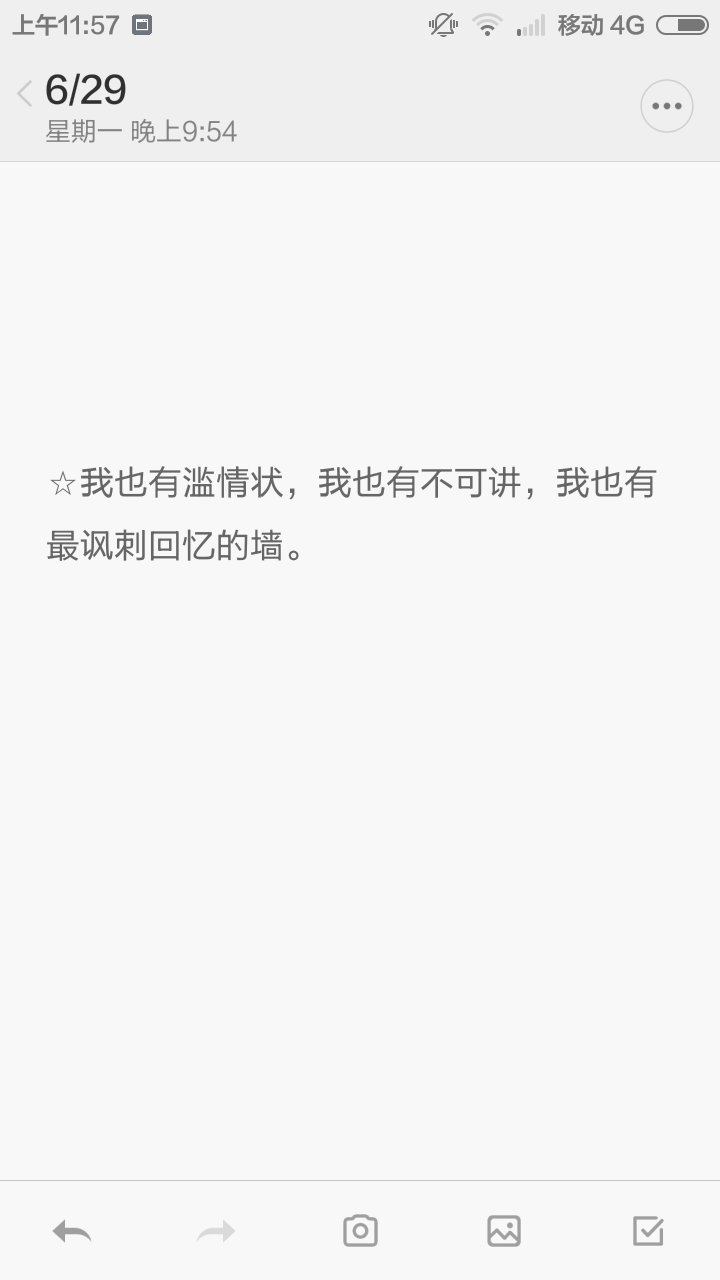Tap the cellular signal bars icon
The width and height of the screenshot is (720, 1280).
[x=530, y=24]
